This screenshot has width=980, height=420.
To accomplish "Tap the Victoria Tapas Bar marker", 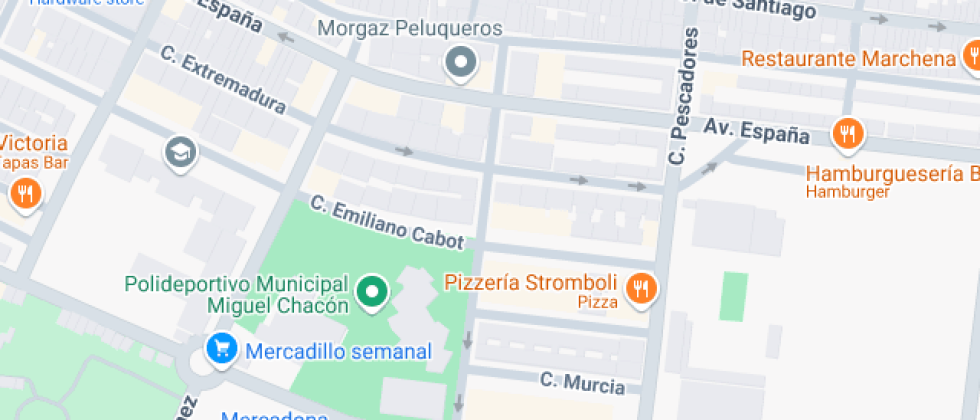I will click(25, 192).
